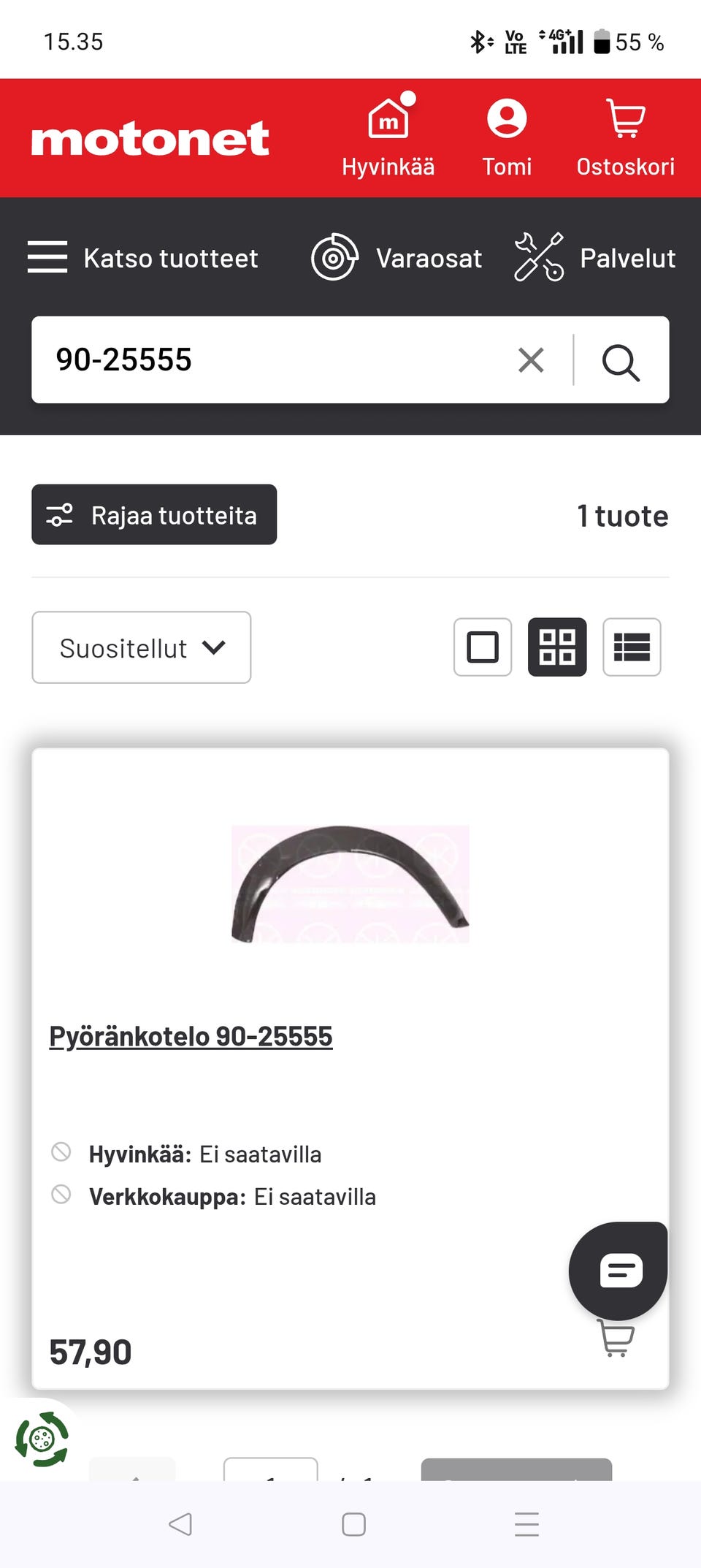The image size is (701, 1568).
Task: View the wheel housing product thumbnail
Action: [349, 882]
